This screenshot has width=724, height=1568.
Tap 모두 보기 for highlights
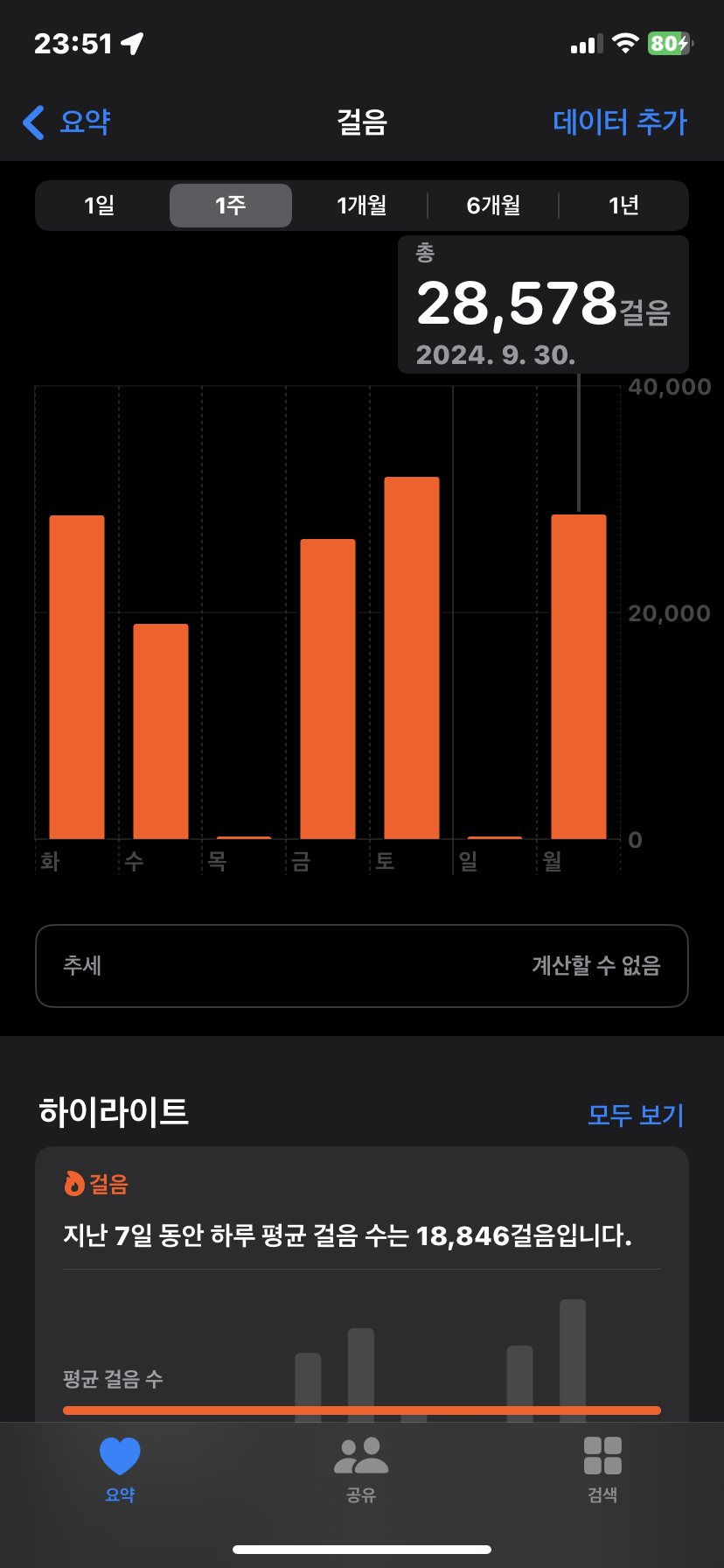pyautogui.click(x=635, y=1115)
